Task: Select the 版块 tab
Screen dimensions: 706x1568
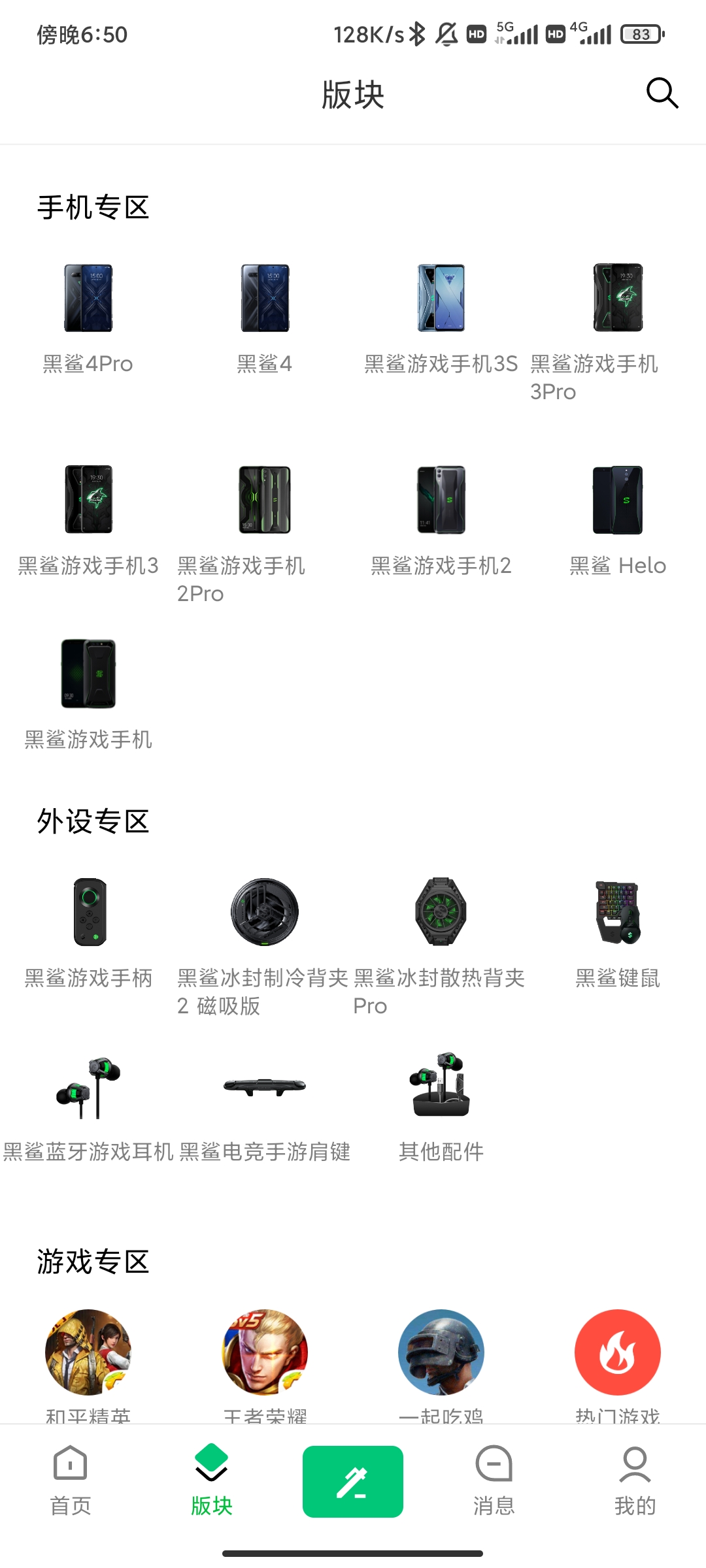Action: coord(212,1480)
